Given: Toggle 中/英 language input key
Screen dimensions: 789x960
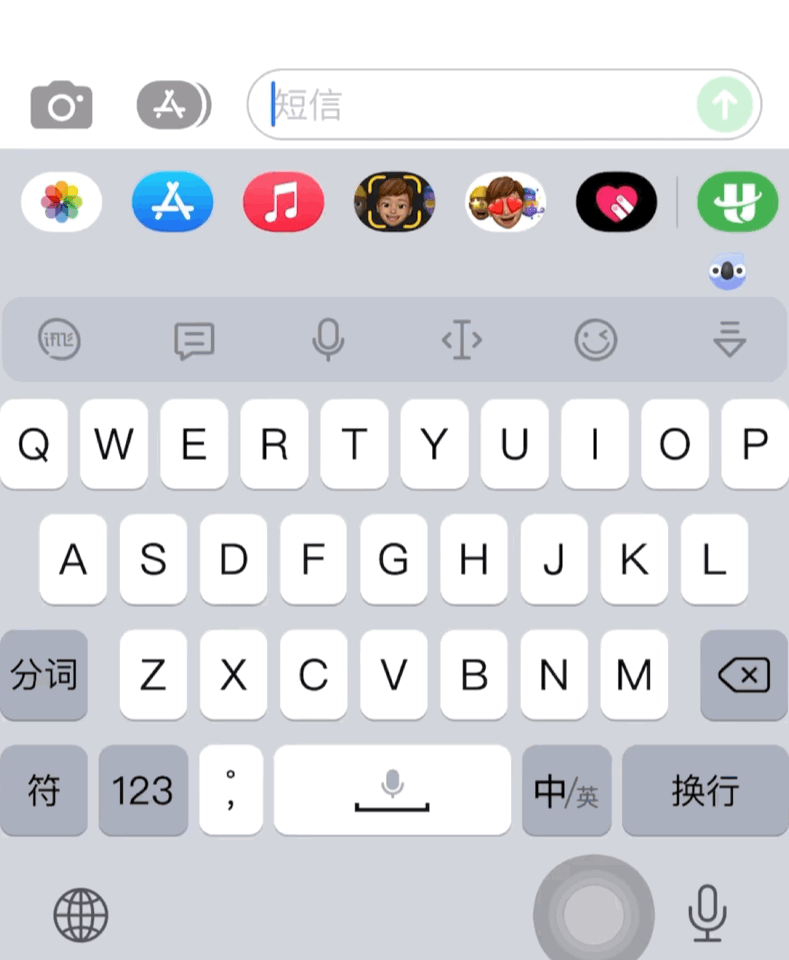Looking at the screenshot, I should 566,791.
